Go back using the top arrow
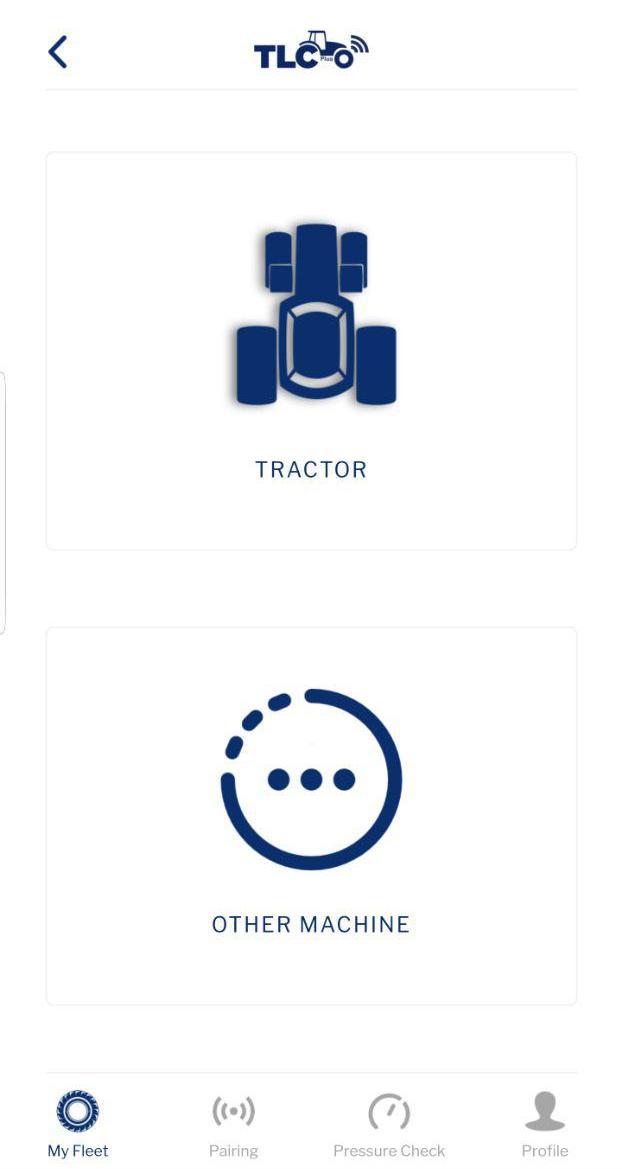Viewport: 622px width, 1169px height. click(58, 52)
